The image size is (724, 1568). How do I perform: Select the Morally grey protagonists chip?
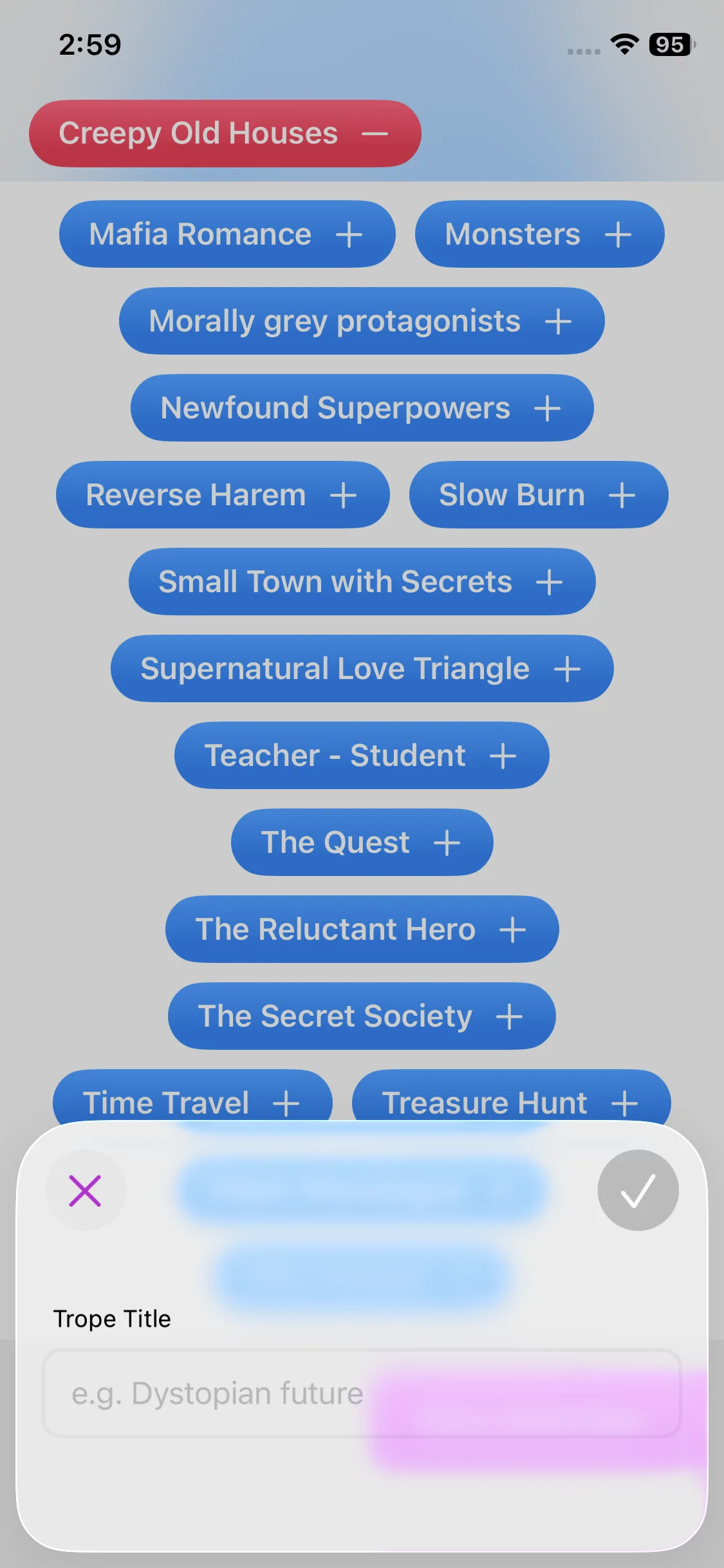[361, 321]
